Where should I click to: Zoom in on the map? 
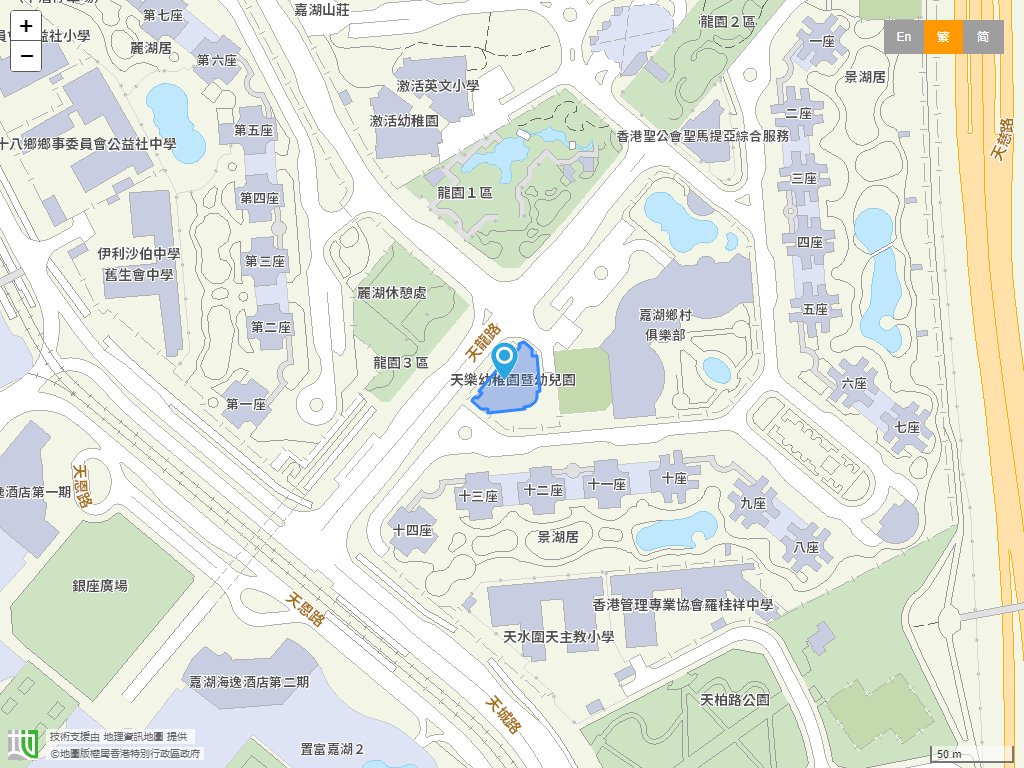click(x=26, y=26)
